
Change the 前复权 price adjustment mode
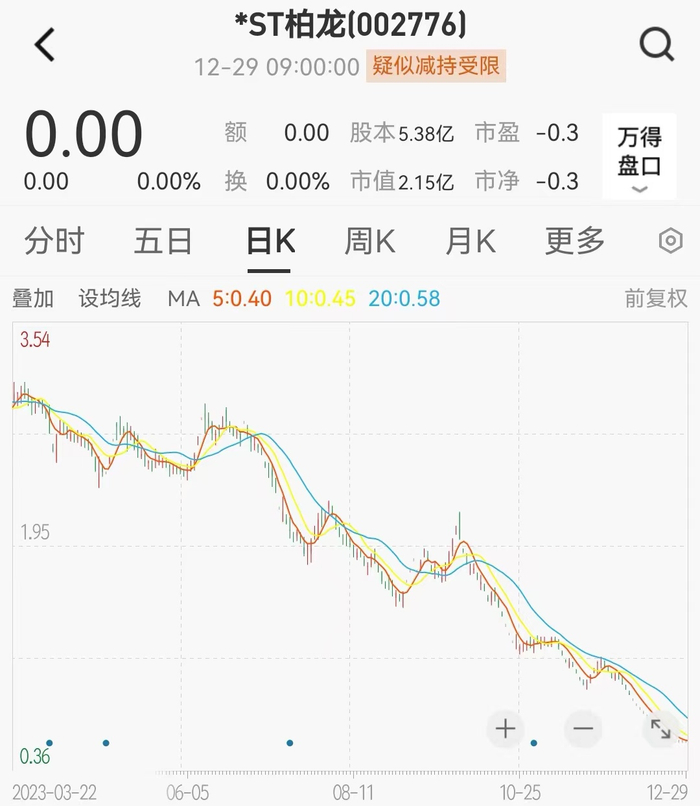tap(656, 298)
